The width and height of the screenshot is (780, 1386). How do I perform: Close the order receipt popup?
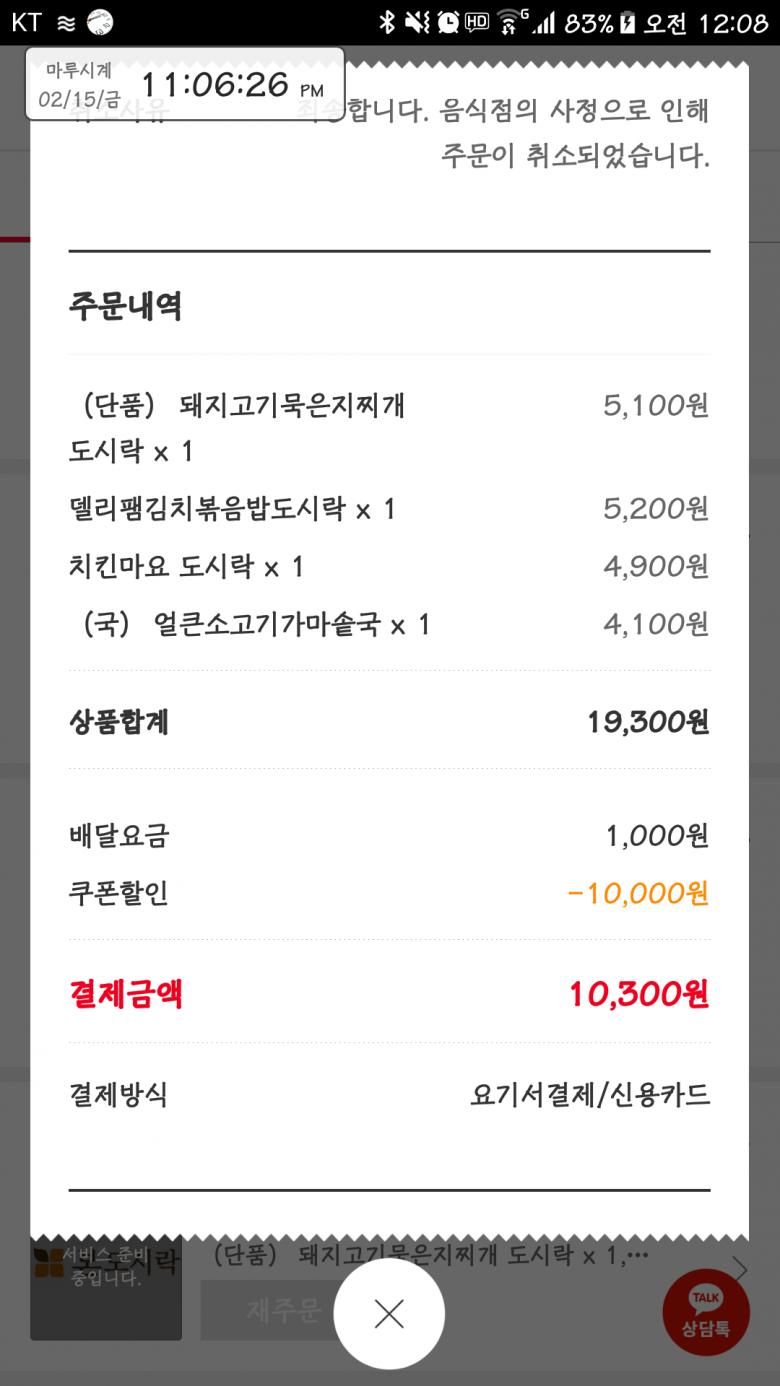(389, 1313)
